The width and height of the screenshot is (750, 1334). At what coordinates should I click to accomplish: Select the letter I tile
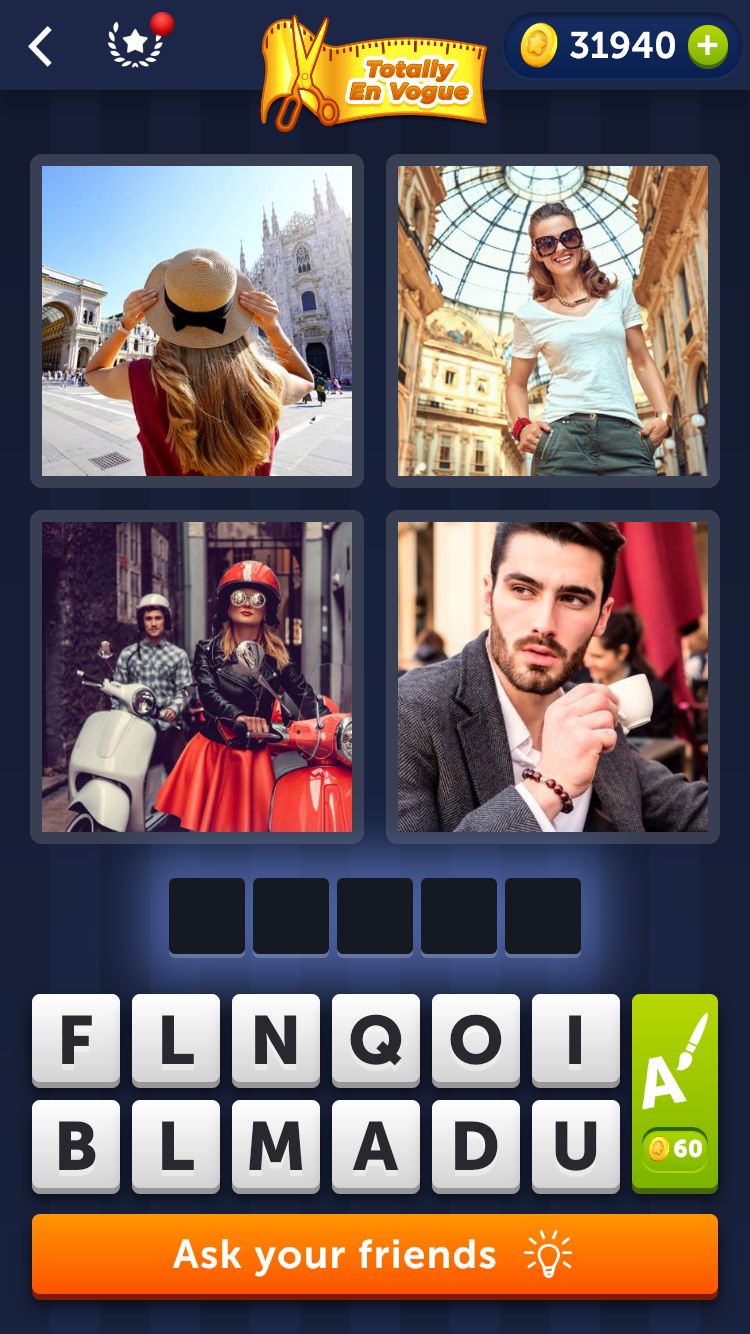(x=576, y=1040)
